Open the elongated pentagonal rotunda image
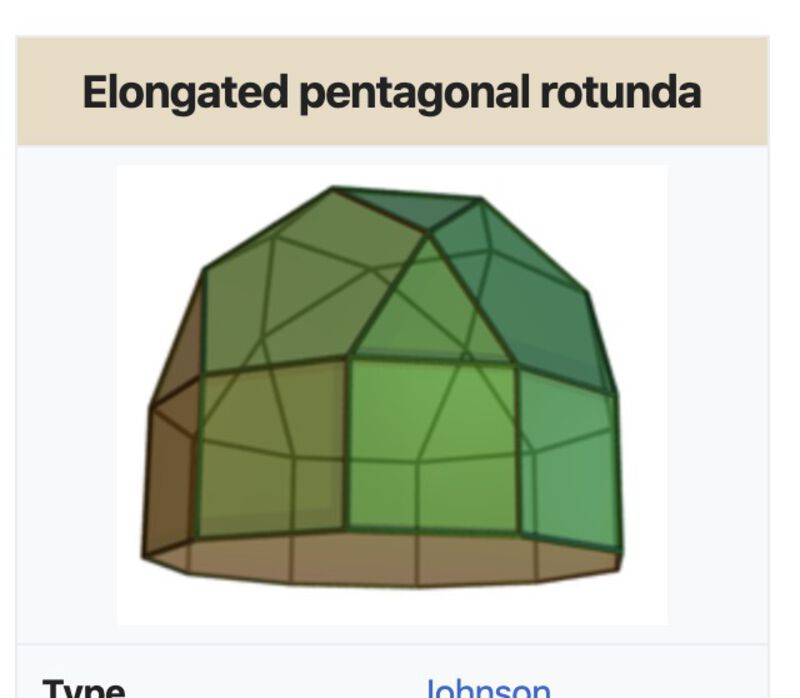 [x=392, y=394]
